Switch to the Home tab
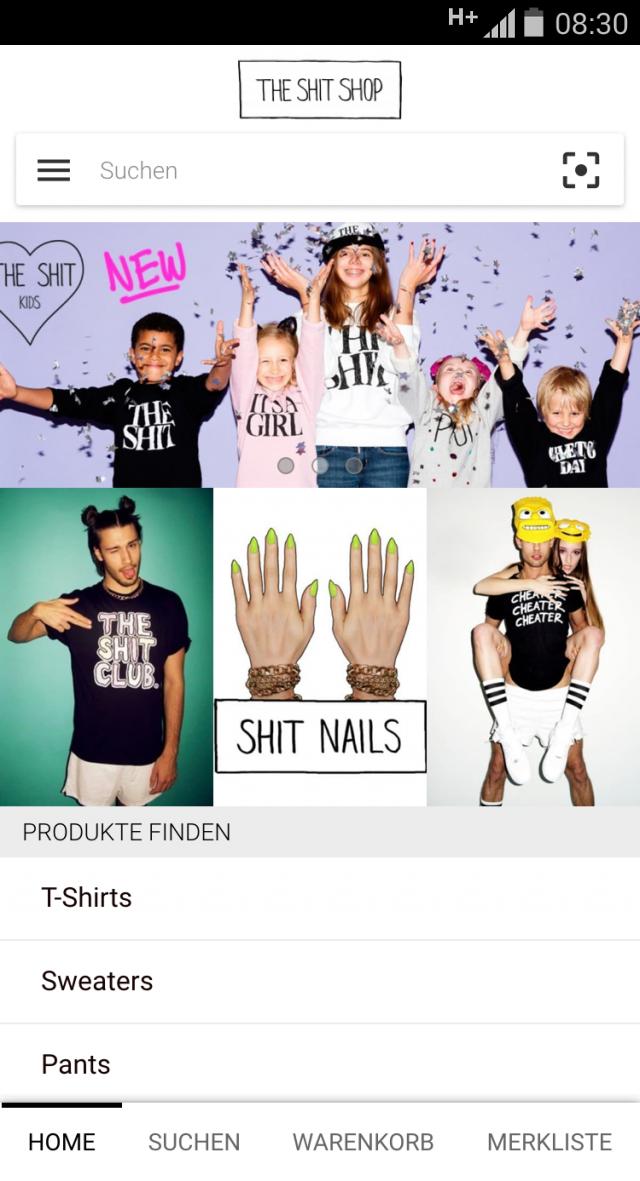 tap(62, 1142)
